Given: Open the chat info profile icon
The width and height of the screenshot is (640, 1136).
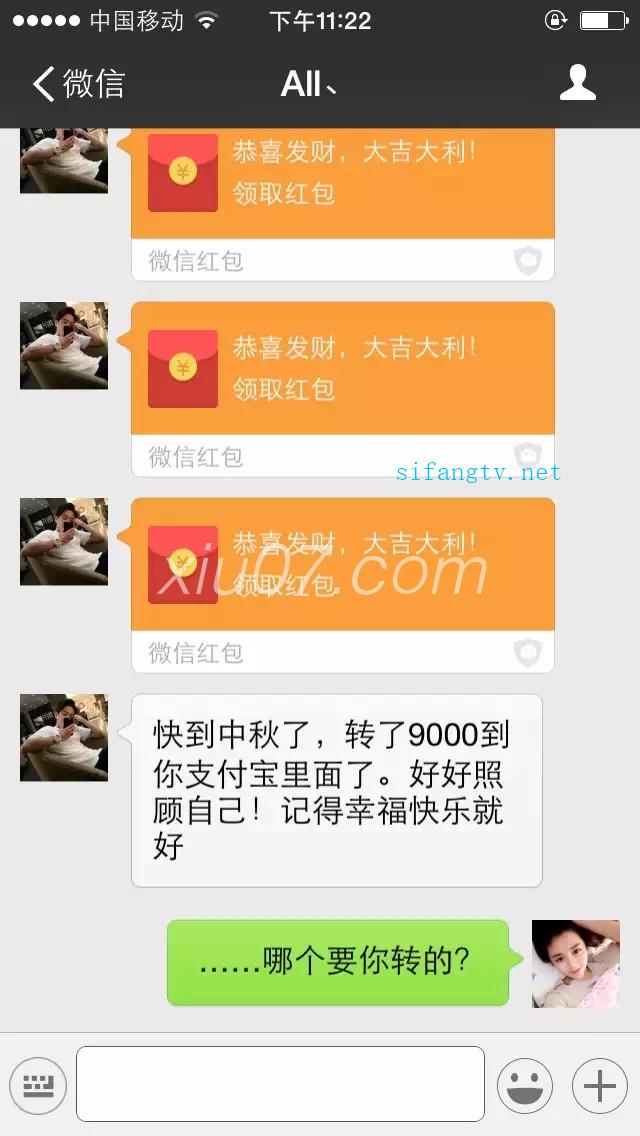Looking at the screenshot, I should click(577, 84).
